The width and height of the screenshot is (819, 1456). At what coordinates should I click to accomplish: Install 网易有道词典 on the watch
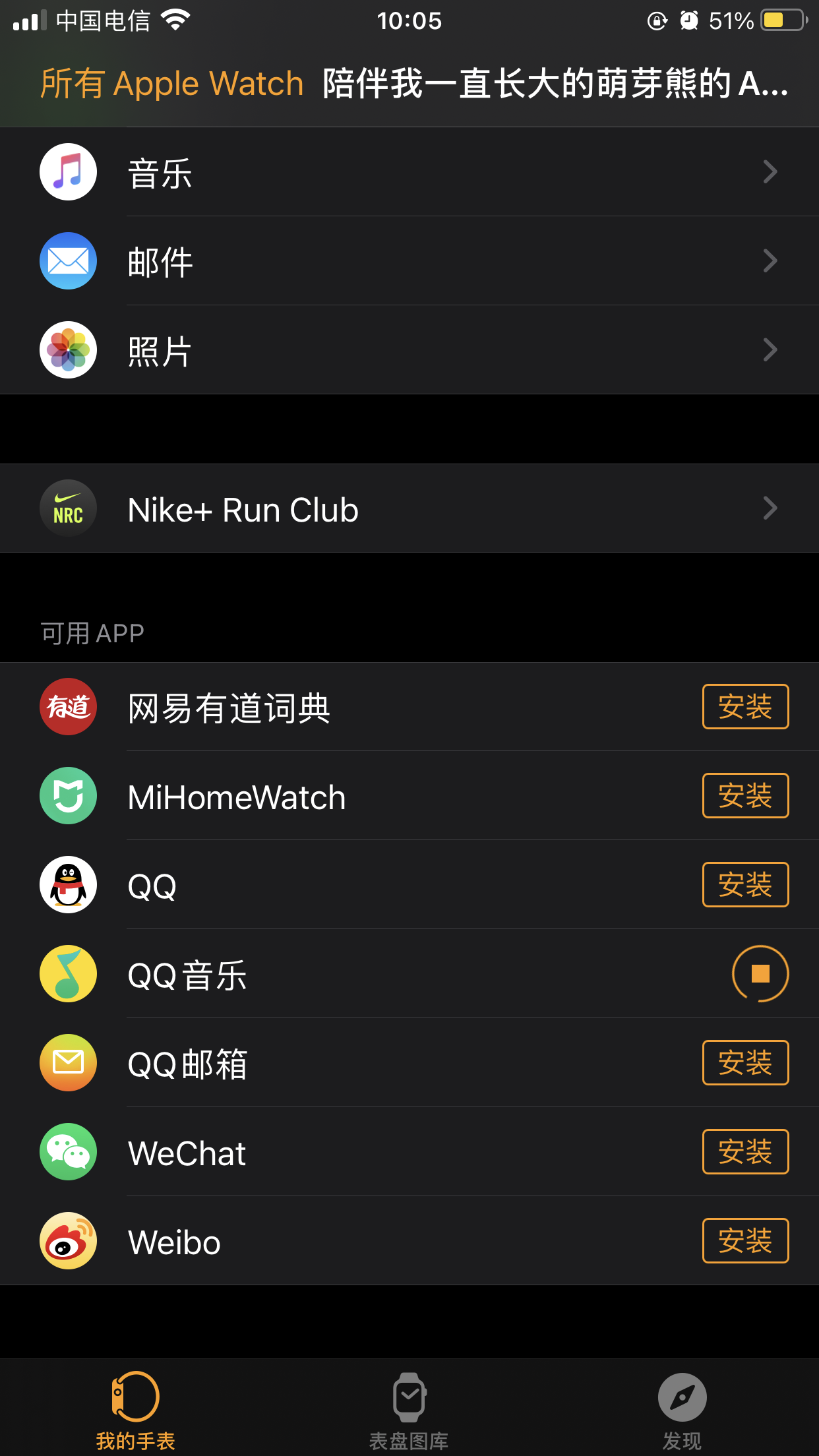745,707
